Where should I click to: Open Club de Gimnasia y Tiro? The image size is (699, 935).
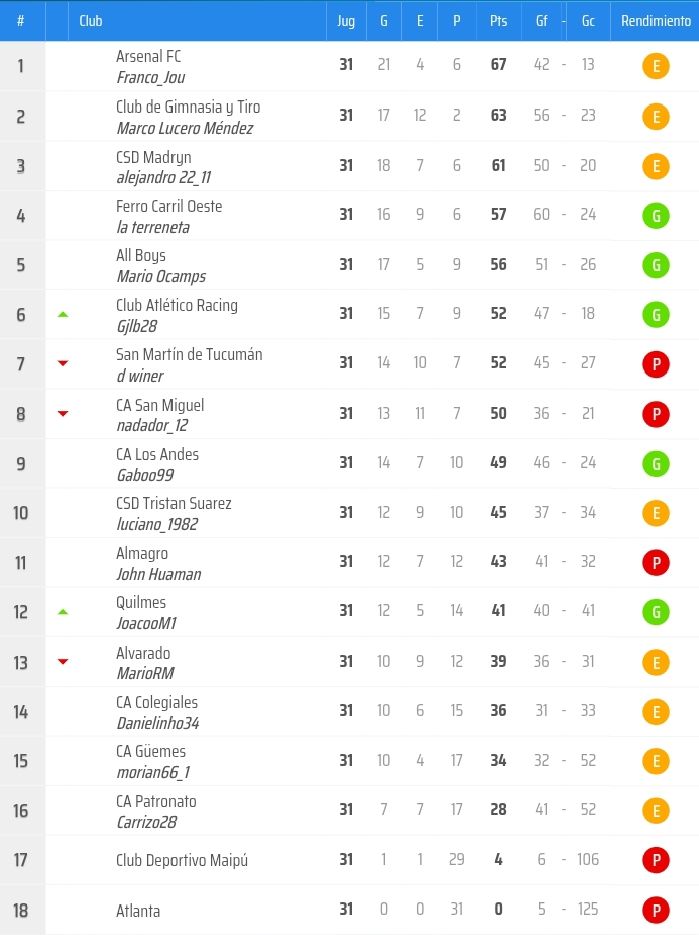point(188,107)
